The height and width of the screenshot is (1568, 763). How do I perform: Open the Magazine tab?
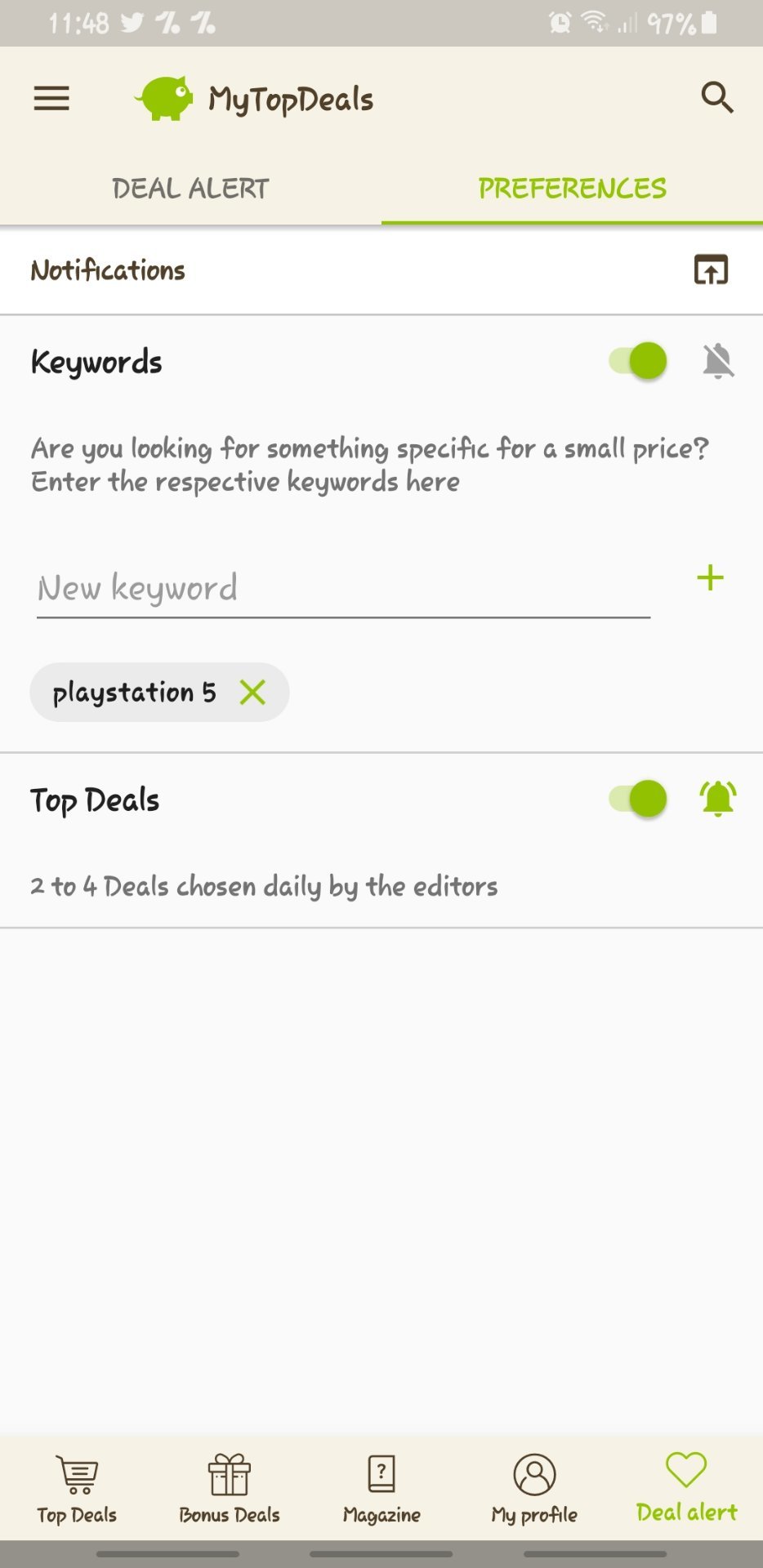click(x=381, y=1489)
